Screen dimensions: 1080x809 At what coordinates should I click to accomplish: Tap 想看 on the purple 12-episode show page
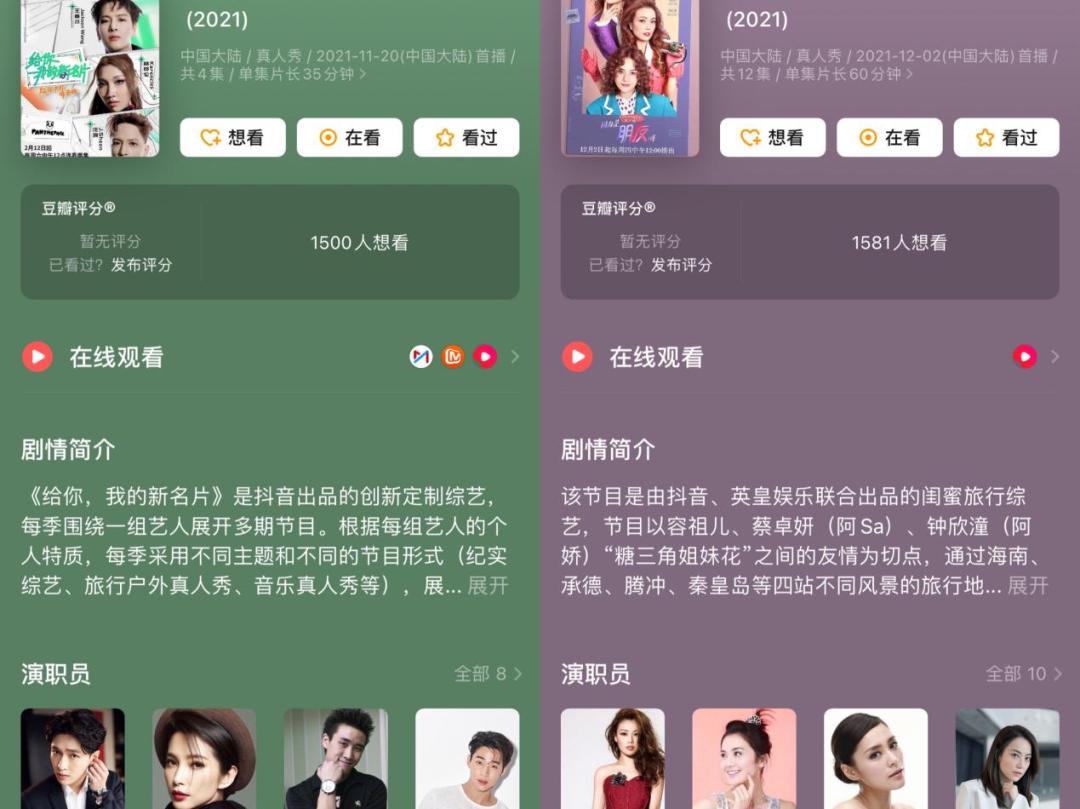pyautogui.click(x=772, y=138)
